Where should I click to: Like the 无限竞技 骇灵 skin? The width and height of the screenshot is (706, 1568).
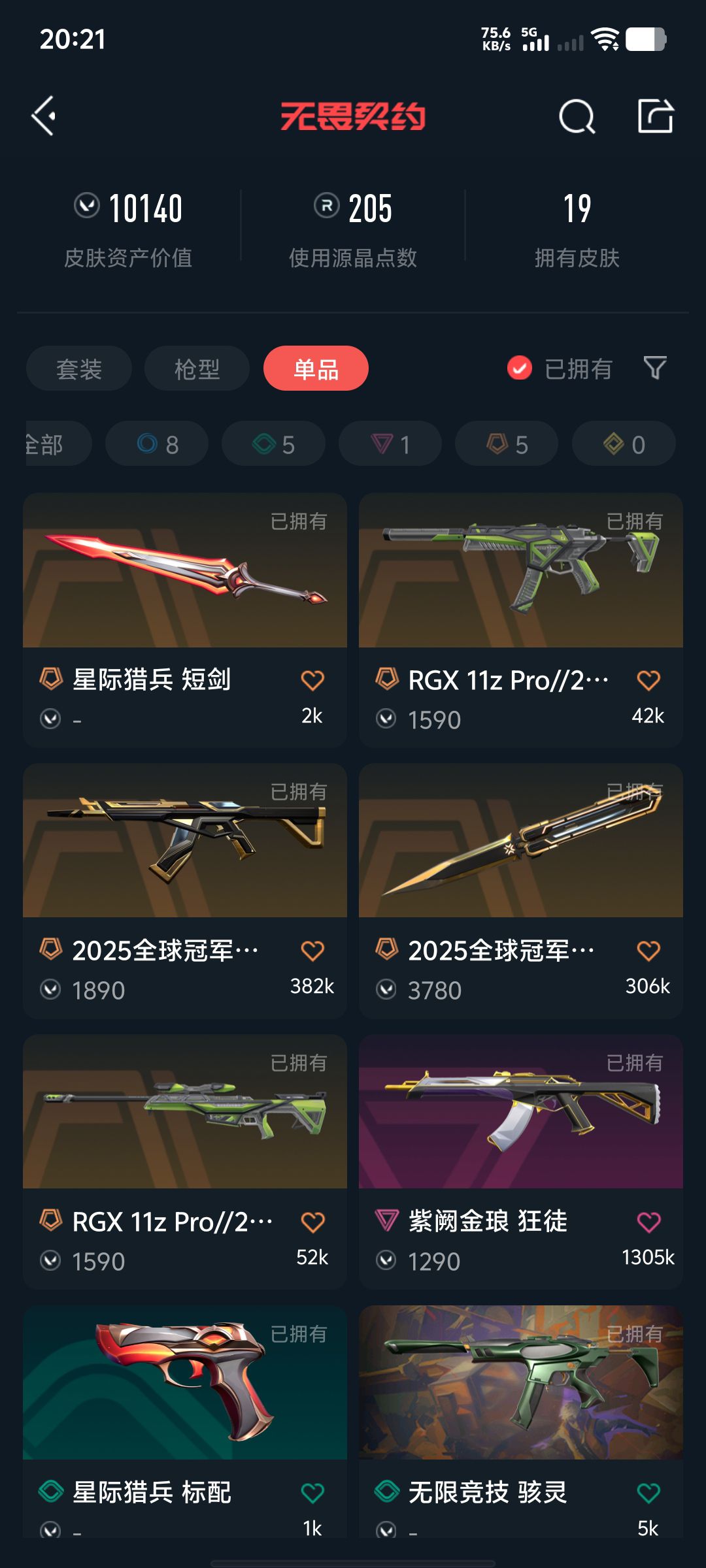click(x=648, y=1492)
